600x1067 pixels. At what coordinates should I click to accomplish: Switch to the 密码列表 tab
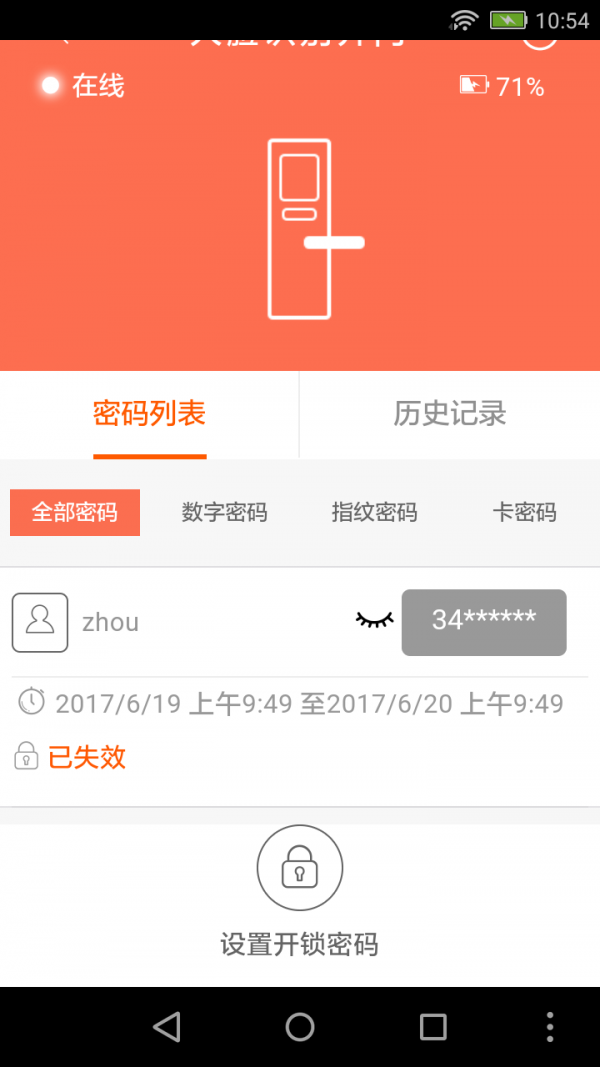click(x=149, y=414)
